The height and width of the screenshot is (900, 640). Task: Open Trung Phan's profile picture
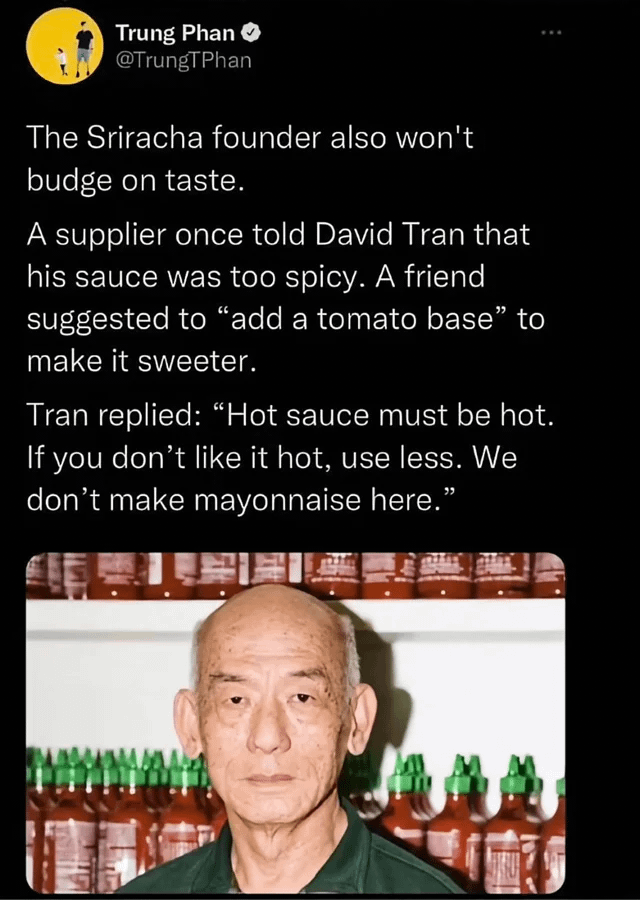[x=66, y=45]
